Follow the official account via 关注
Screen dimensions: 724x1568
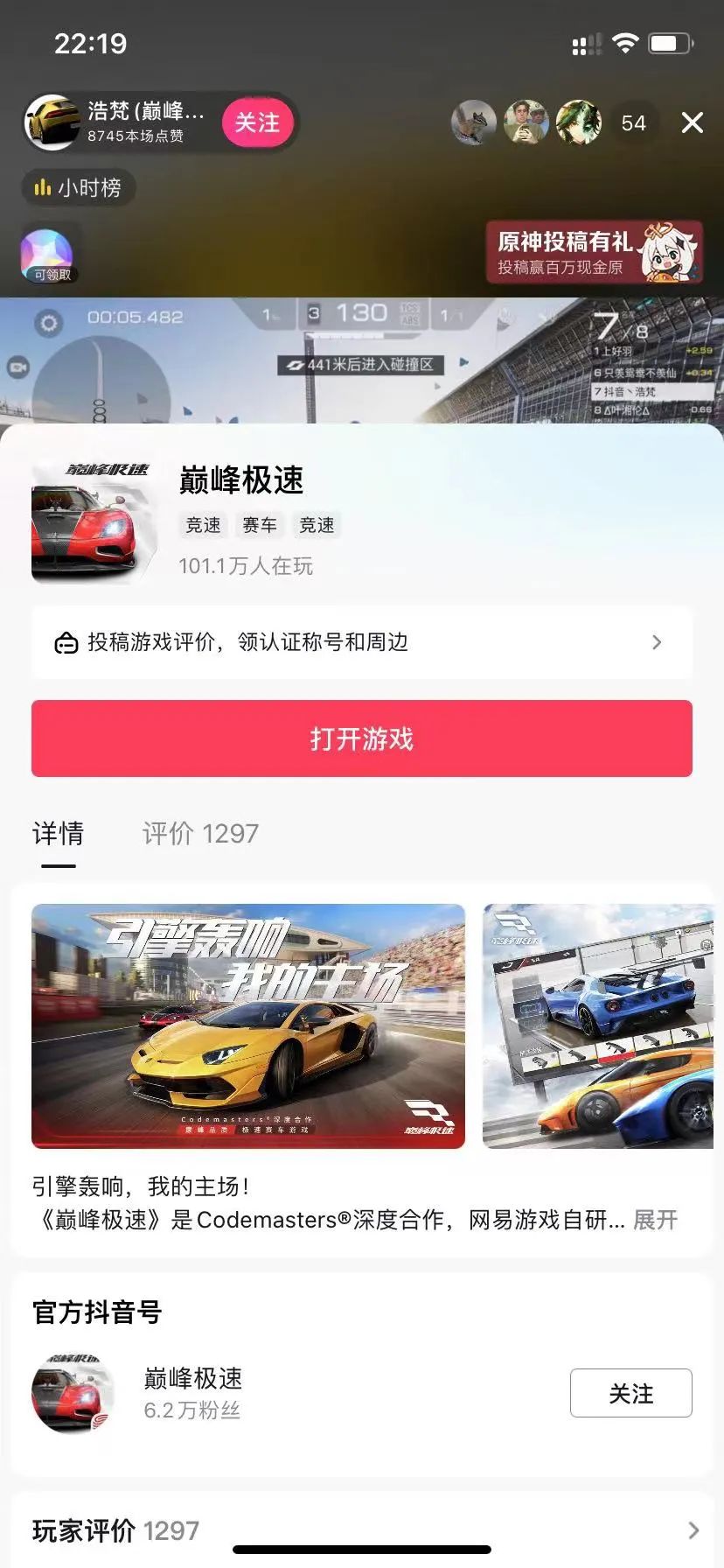pos(630,1393)
